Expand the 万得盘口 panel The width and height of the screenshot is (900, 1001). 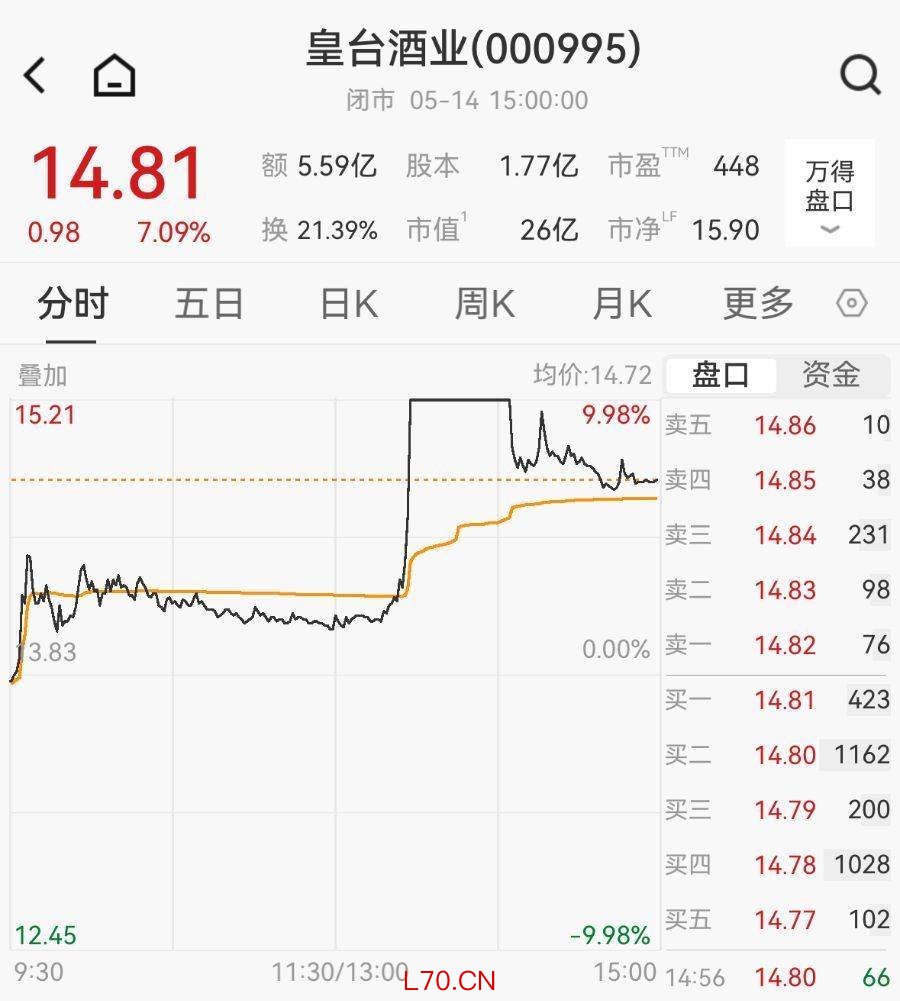[x=830, y=193]
